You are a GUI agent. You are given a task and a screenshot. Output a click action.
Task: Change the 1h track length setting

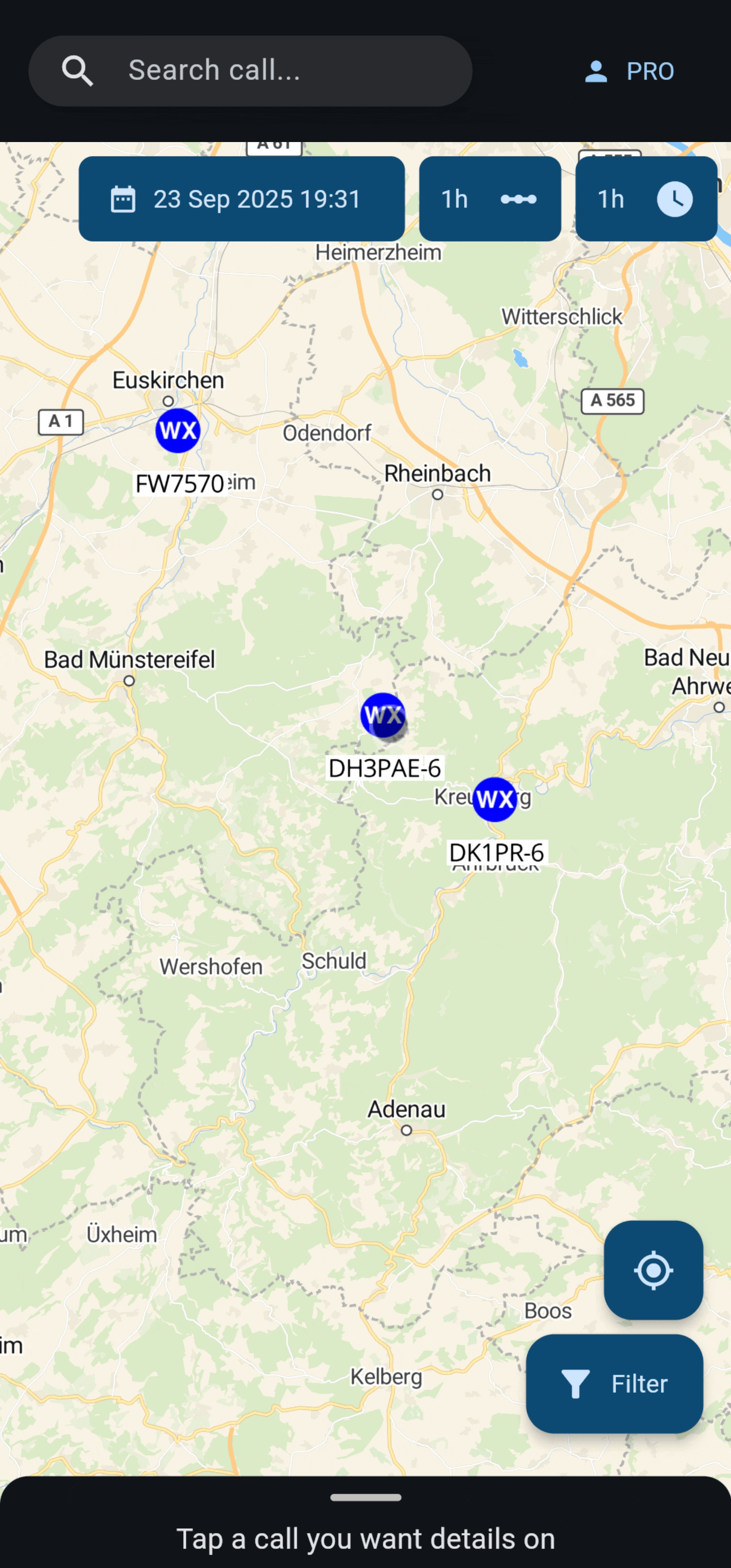(x=490, y=199)
